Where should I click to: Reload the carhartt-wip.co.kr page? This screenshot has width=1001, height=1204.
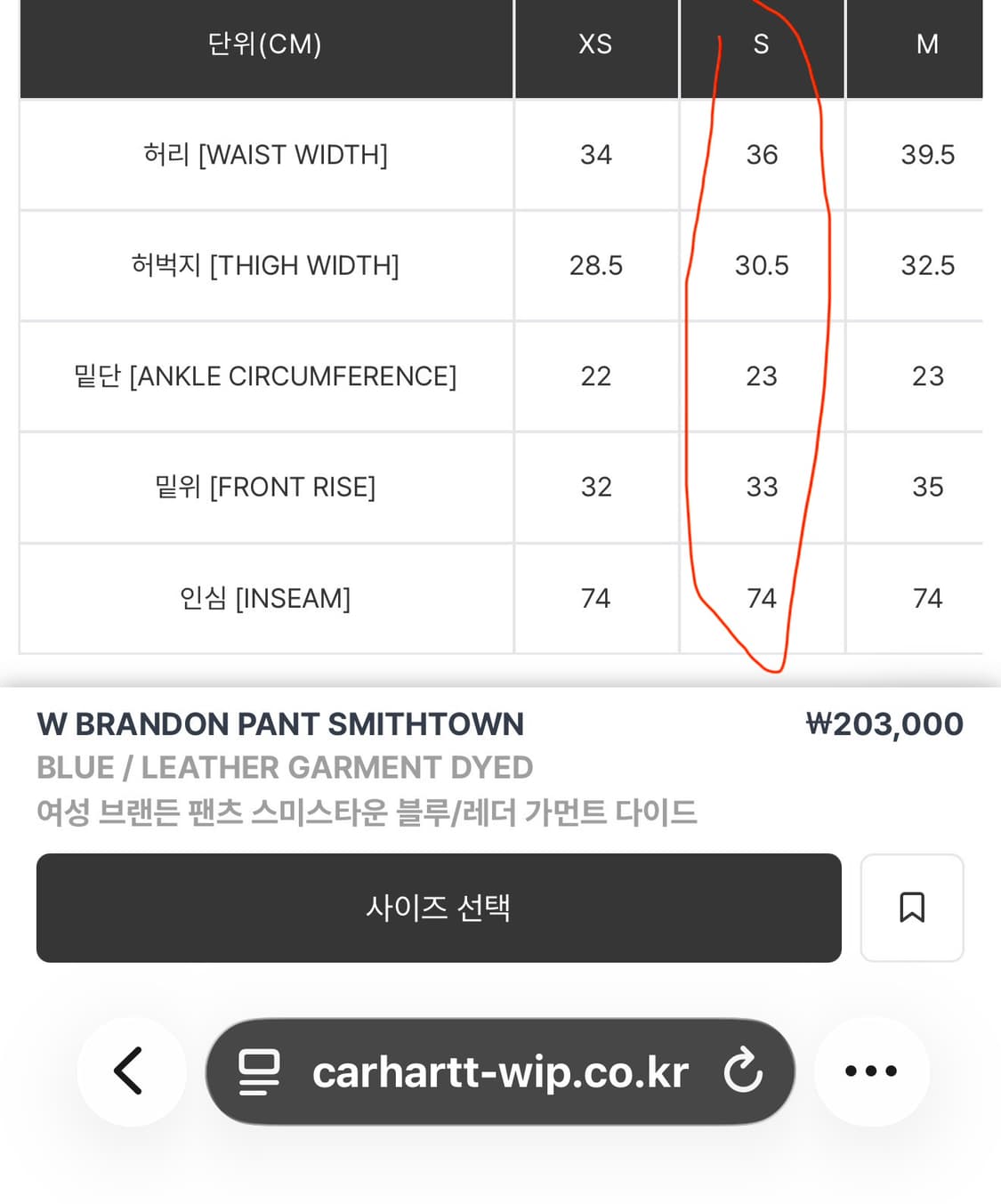click(x=744, y=1071)
